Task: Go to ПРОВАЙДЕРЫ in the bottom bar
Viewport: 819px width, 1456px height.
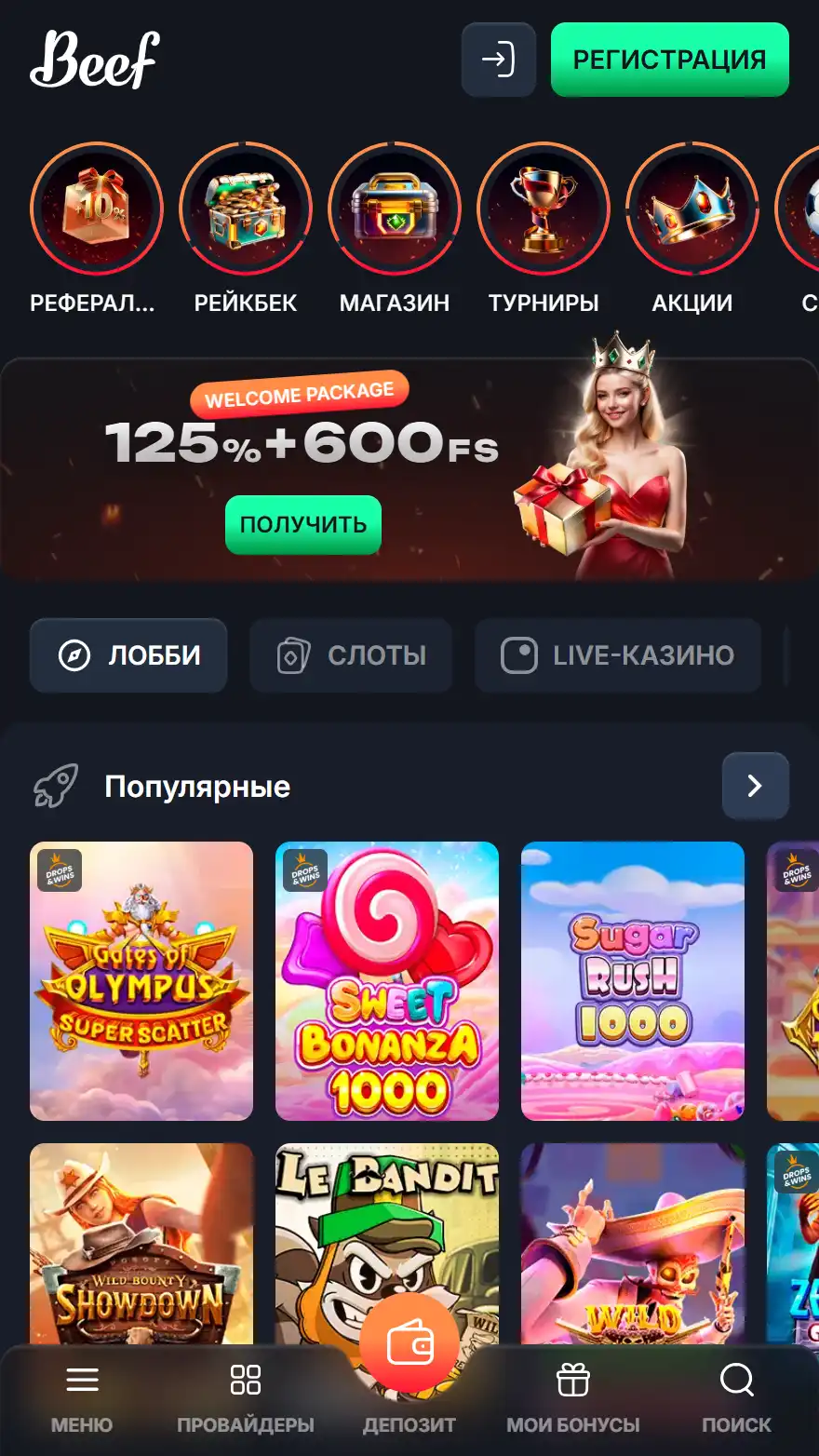Action: 246,1396
